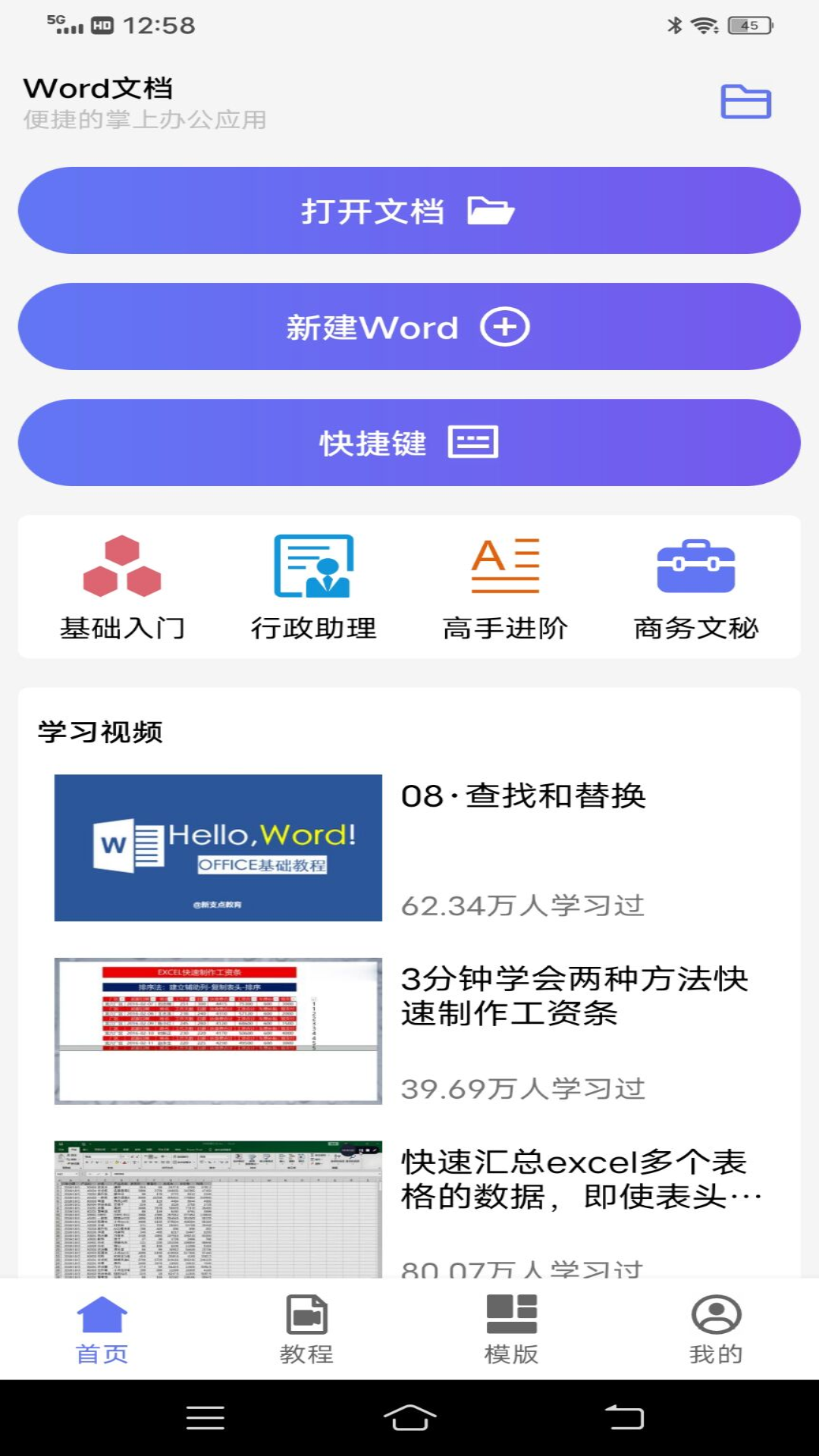The height and width of the screenshot is (1456, 819).
Task: Tap the keyboard icon inside the 快捷键 button
Action: (474, 442)
